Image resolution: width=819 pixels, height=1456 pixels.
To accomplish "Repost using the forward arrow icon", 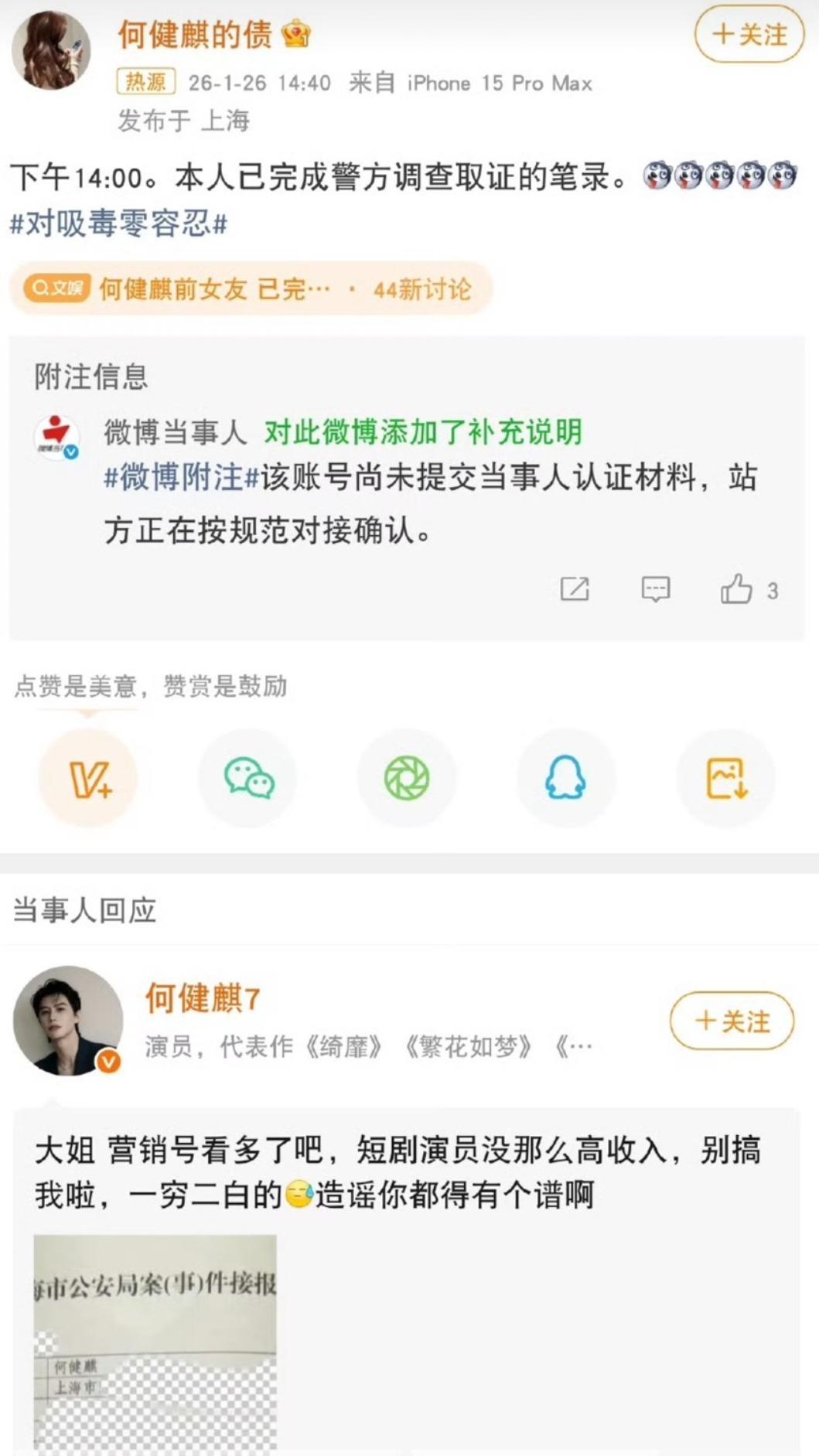I will (x=574, y=589).
